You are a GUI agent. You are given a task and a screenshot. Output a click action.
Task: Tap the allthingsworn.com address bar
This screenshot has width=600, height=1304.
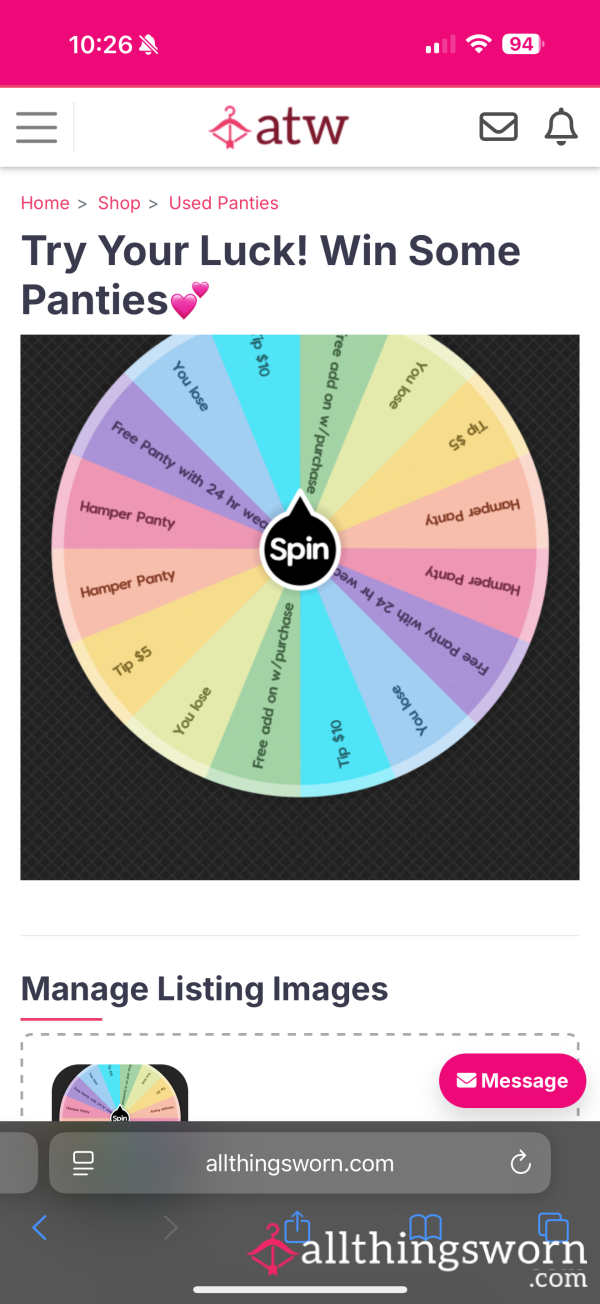(x=300, y=1163)
